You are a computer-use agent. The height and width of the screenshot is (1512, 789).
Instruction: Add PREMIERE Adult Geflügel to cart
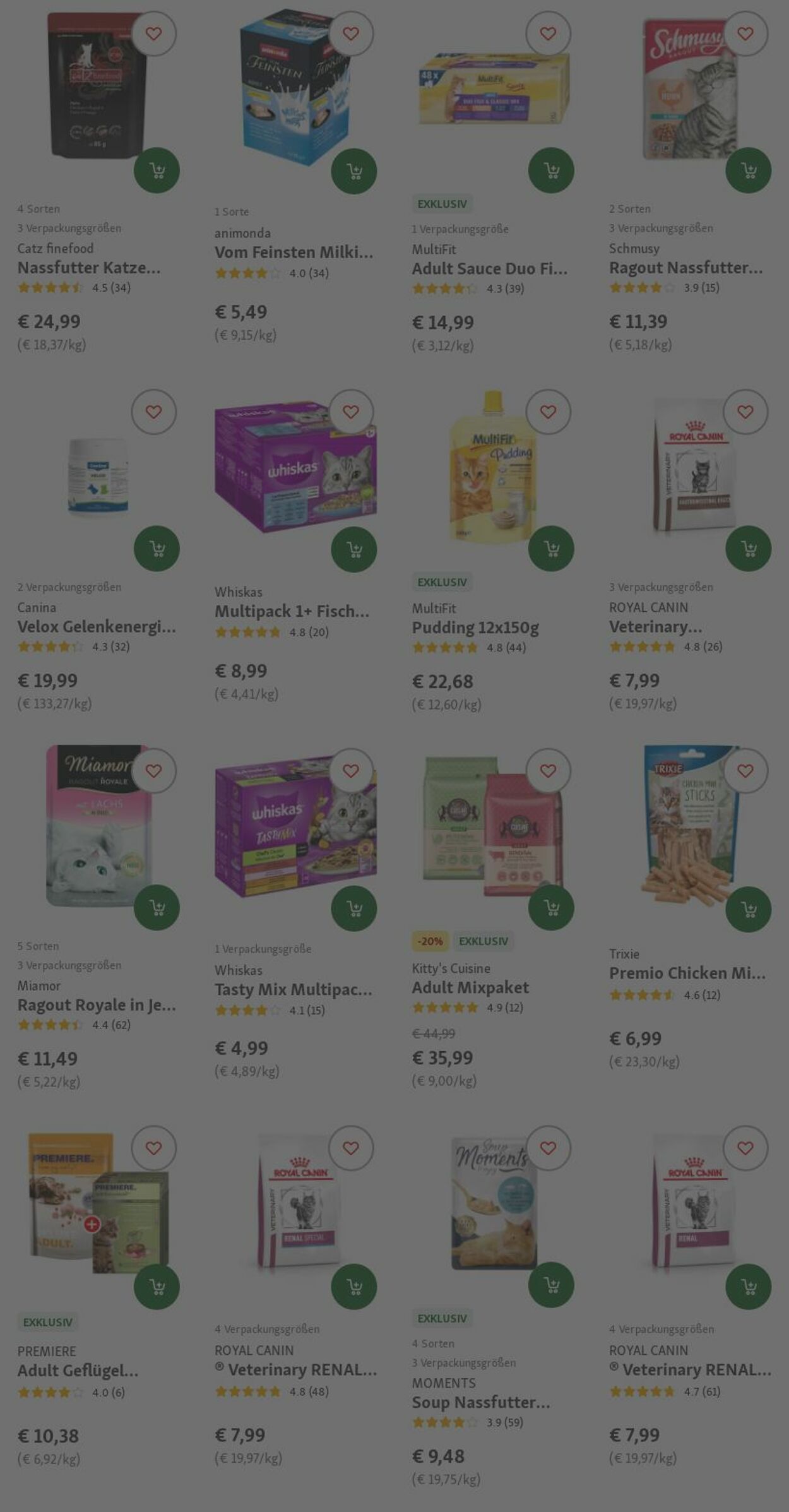click(157, 1287)
